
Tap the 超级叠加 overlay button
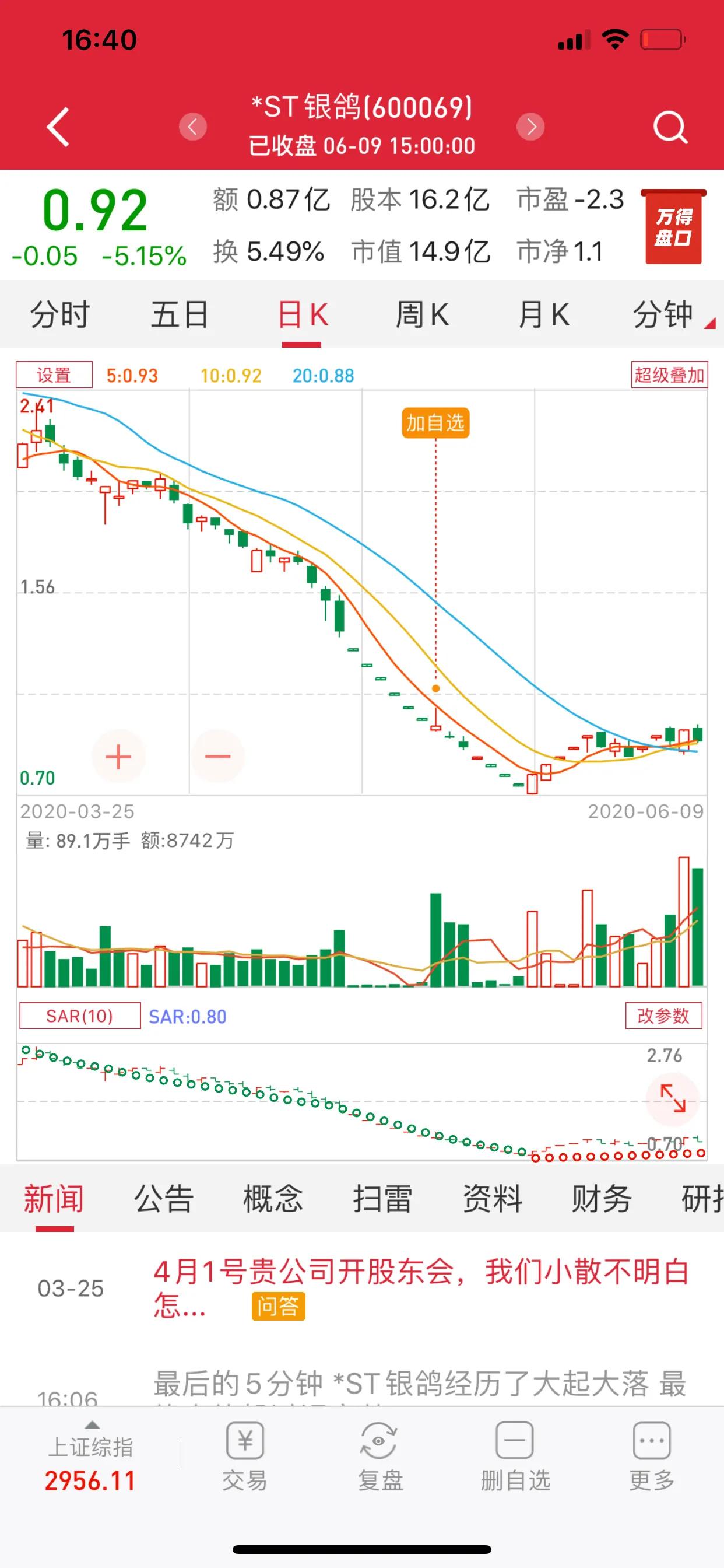(669, 375)
